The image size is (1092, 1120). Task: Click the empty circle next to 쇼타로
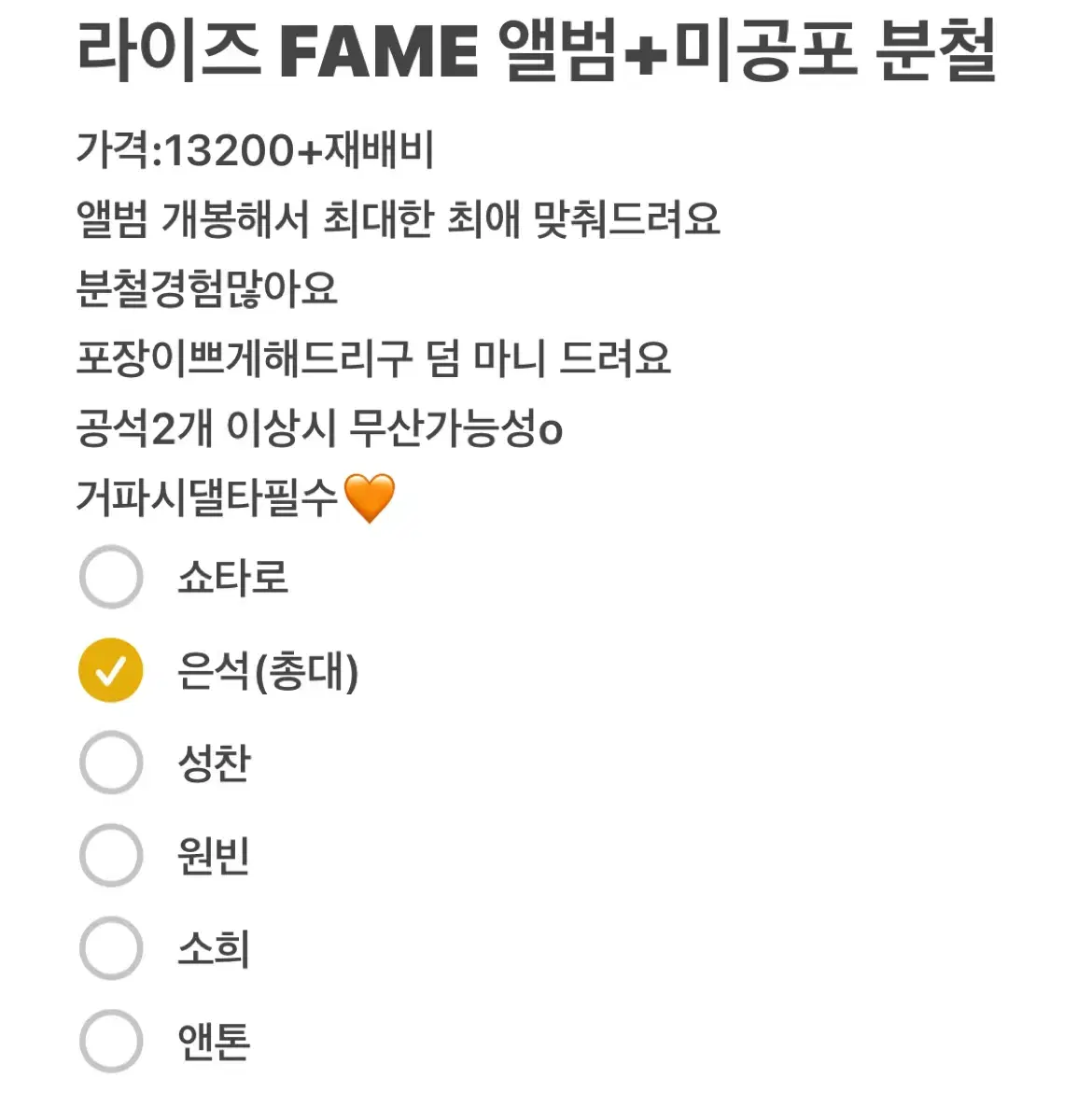tap(111, 577)
